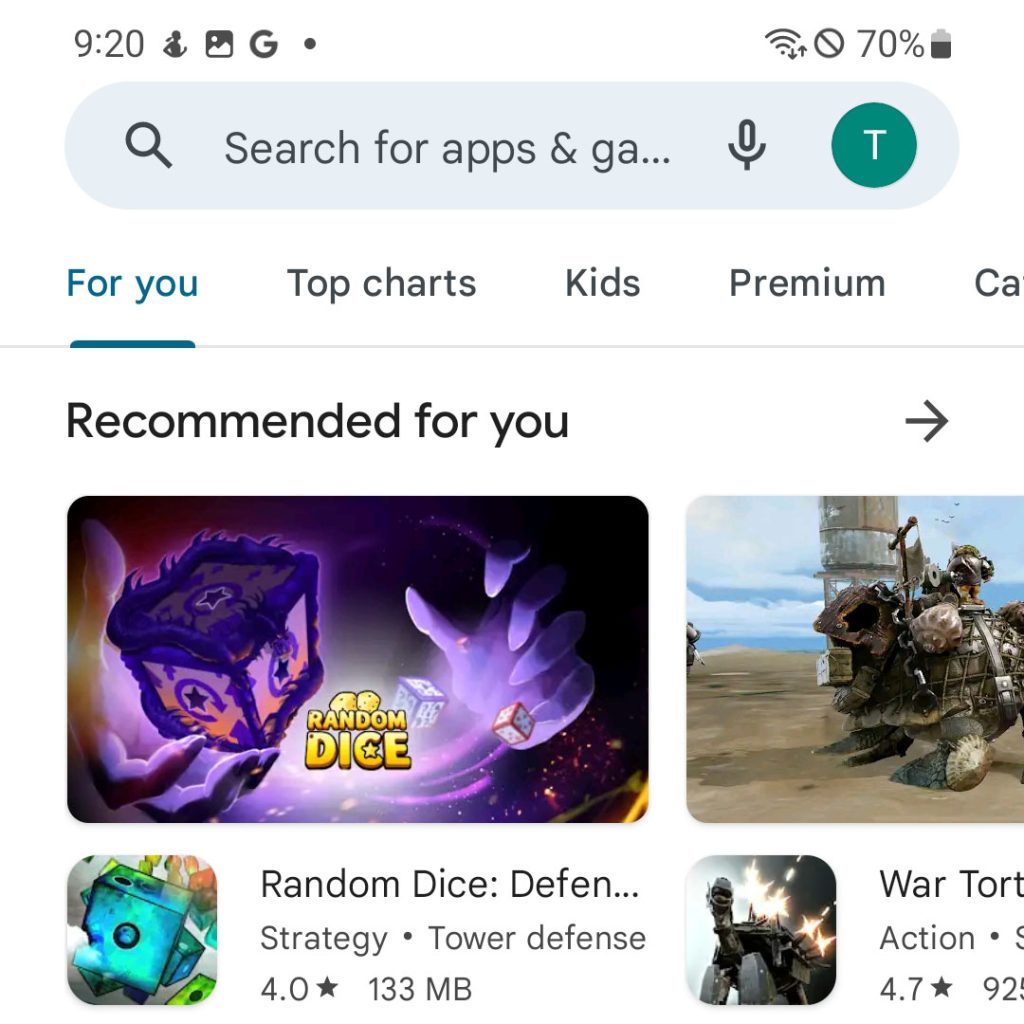Expand Recommended for you with the arrow
This screenshot has height=1024, width=1024.
926,422
